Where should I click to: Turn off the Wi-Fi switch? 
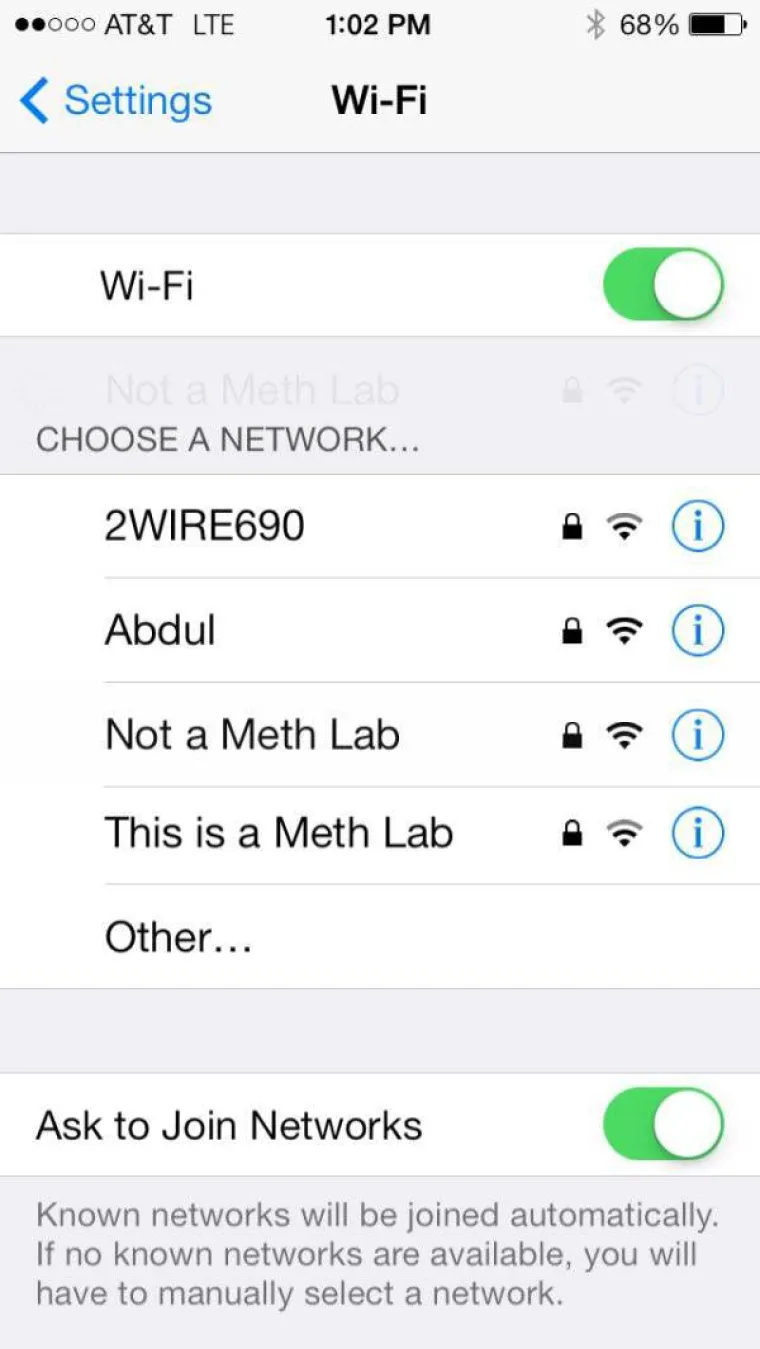pyautogui.click(x=662, y=286)
